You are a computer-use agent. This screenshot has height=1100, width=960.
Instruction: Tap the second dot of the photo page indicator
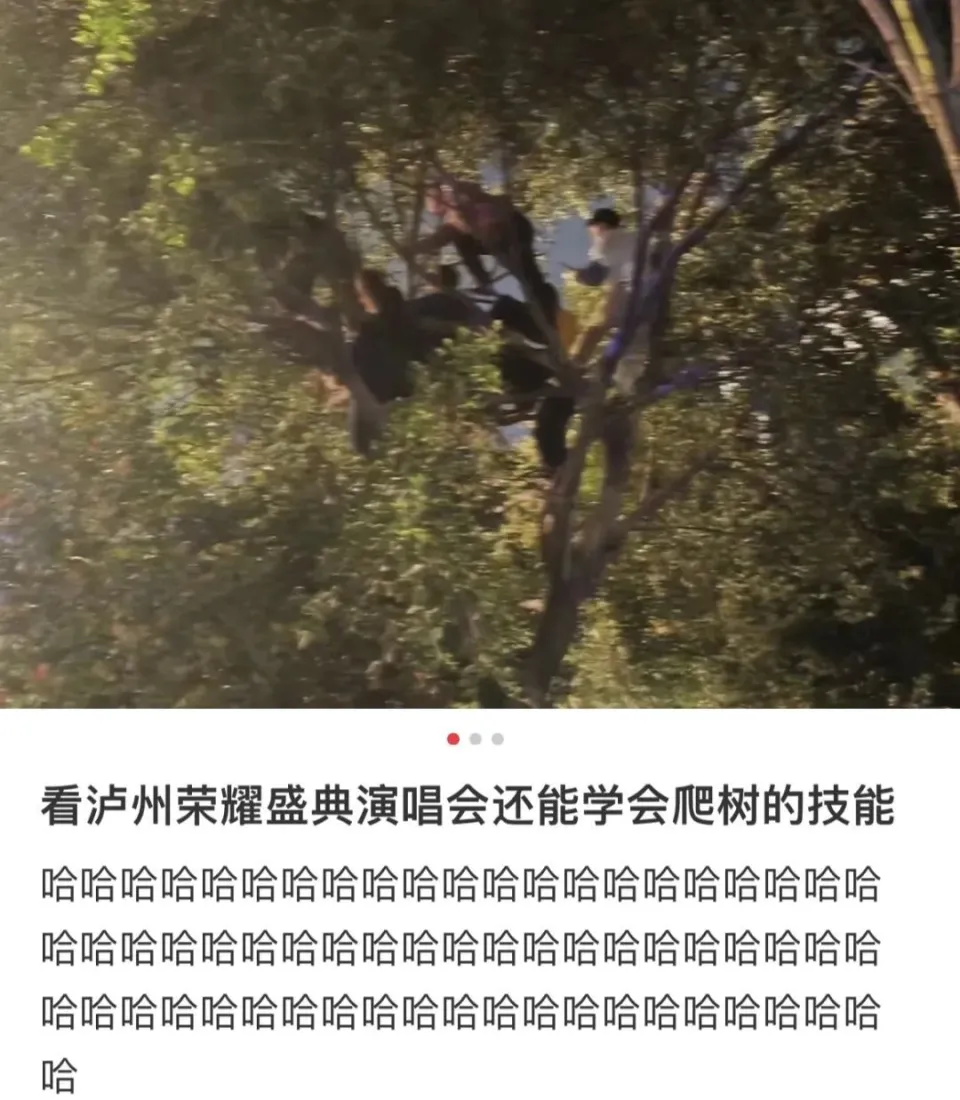(x=475, y=739)
